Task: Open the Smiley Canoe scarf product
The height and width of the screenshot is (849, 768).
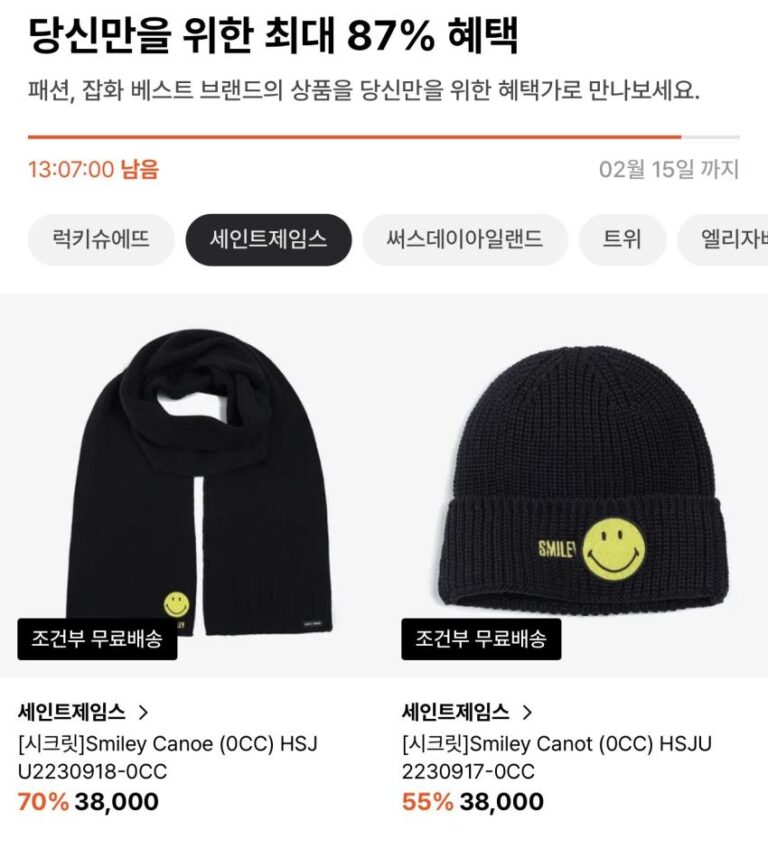Action: click(x=190, y=485)
